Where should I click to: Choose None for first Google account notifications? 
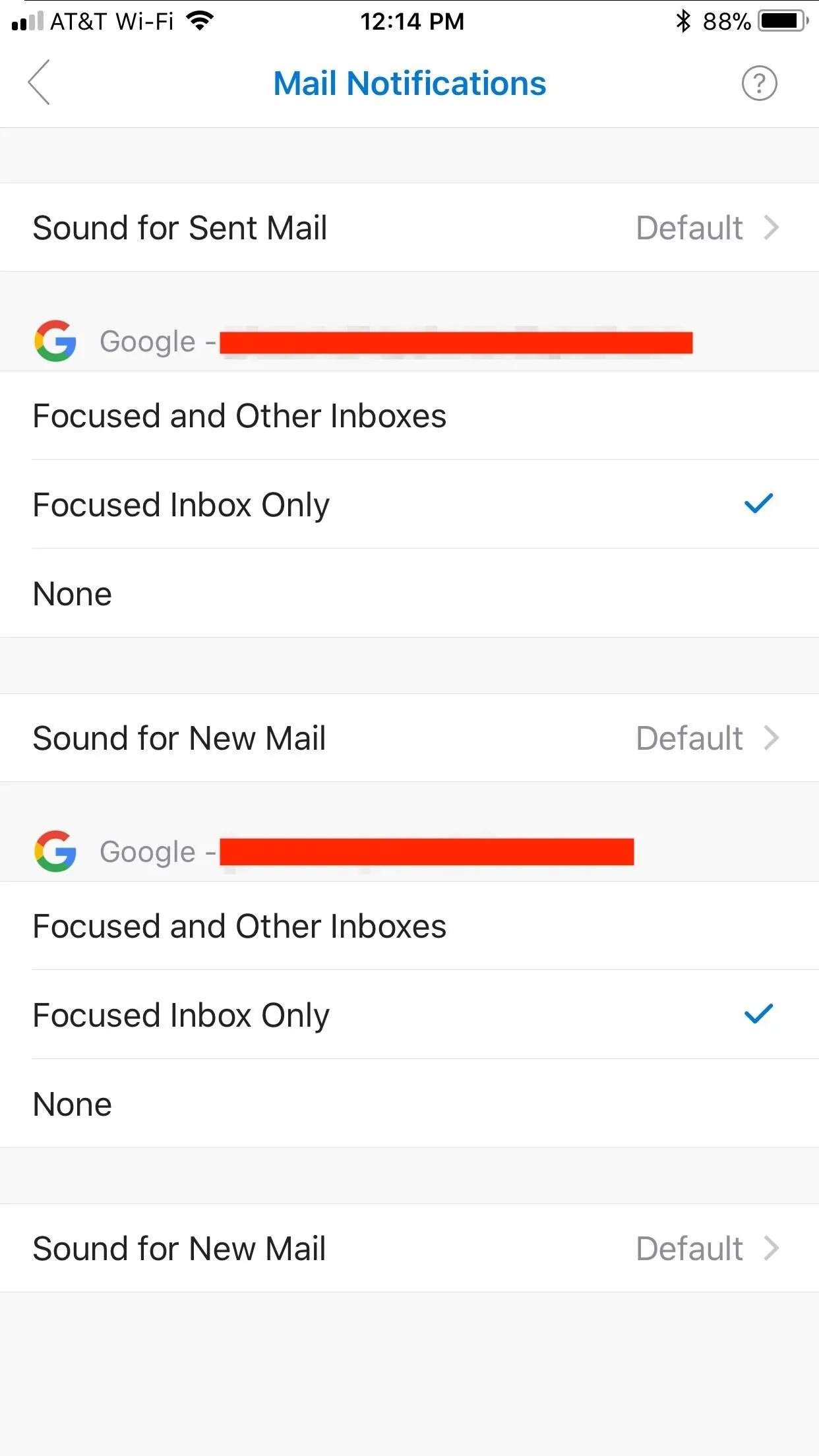coord(409,593)
